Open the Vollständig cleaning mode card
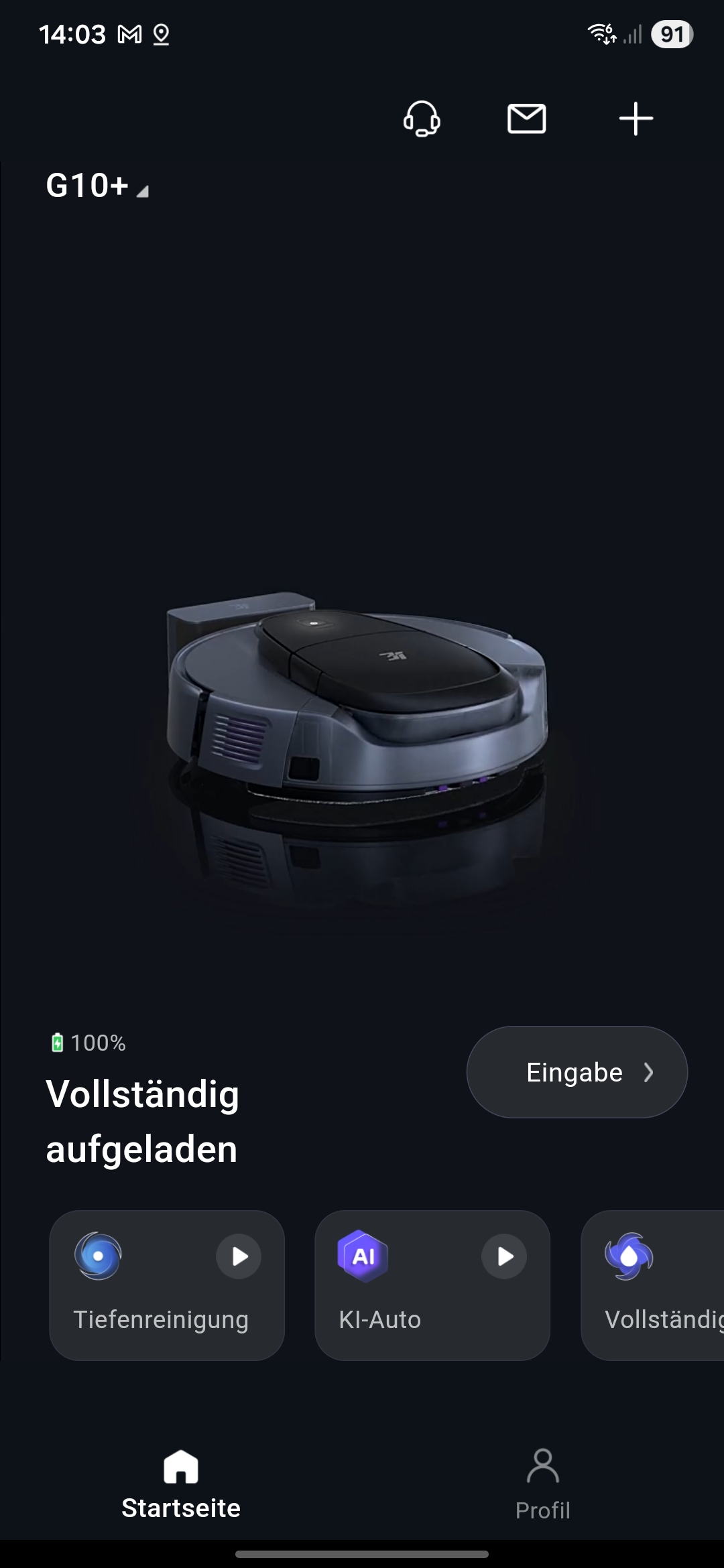 click(654, 1285)
